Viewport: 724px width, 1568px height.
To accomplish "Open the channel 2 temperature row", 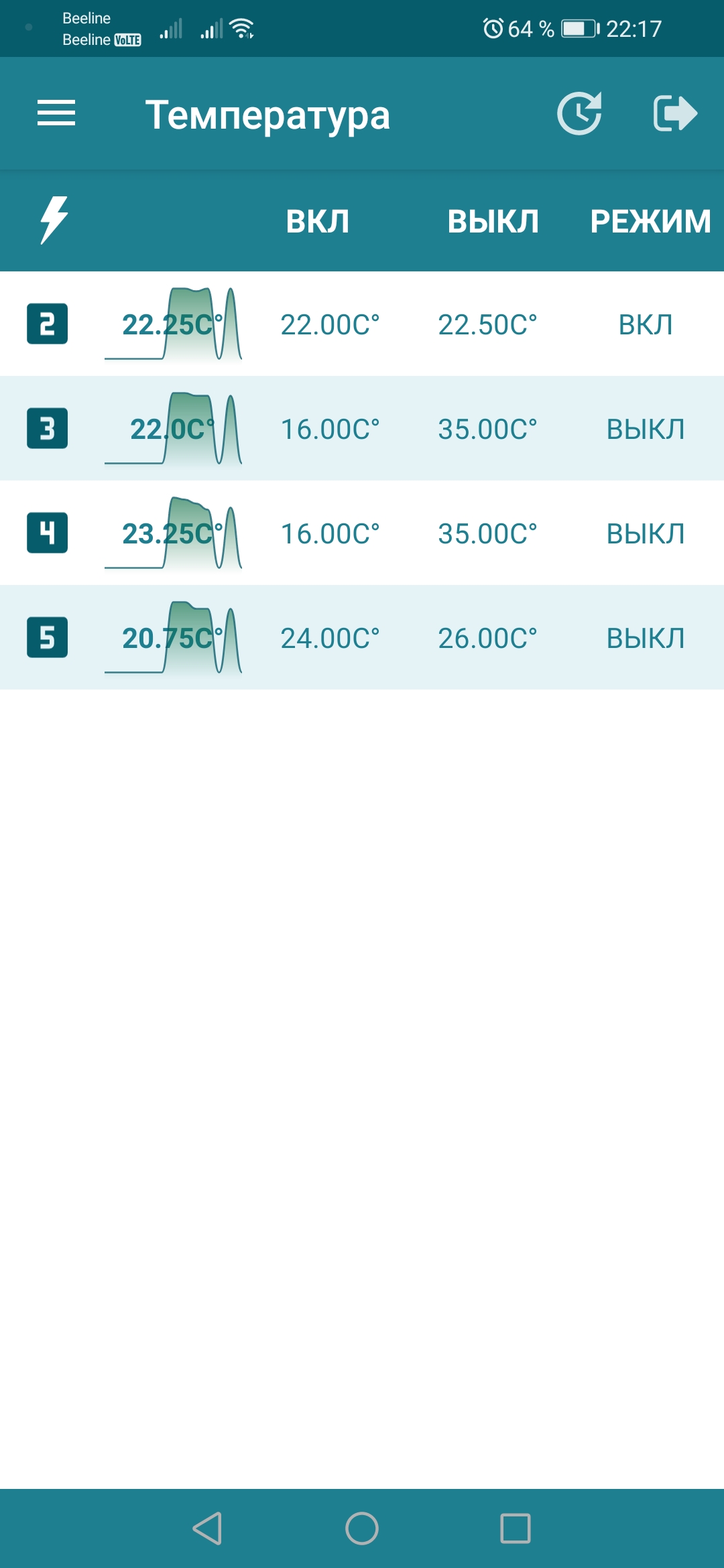I will tap(362, 324).
